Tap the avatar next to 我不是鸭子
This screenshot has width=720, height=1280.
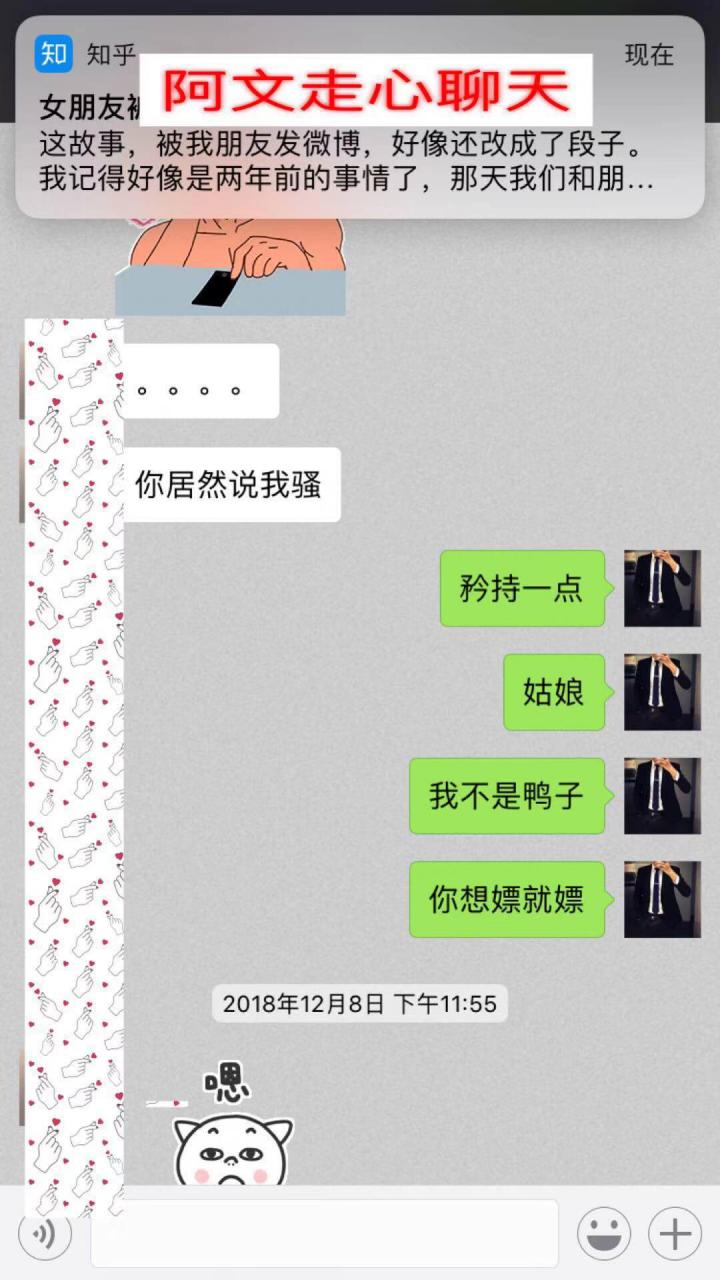[x=662, y=796]
